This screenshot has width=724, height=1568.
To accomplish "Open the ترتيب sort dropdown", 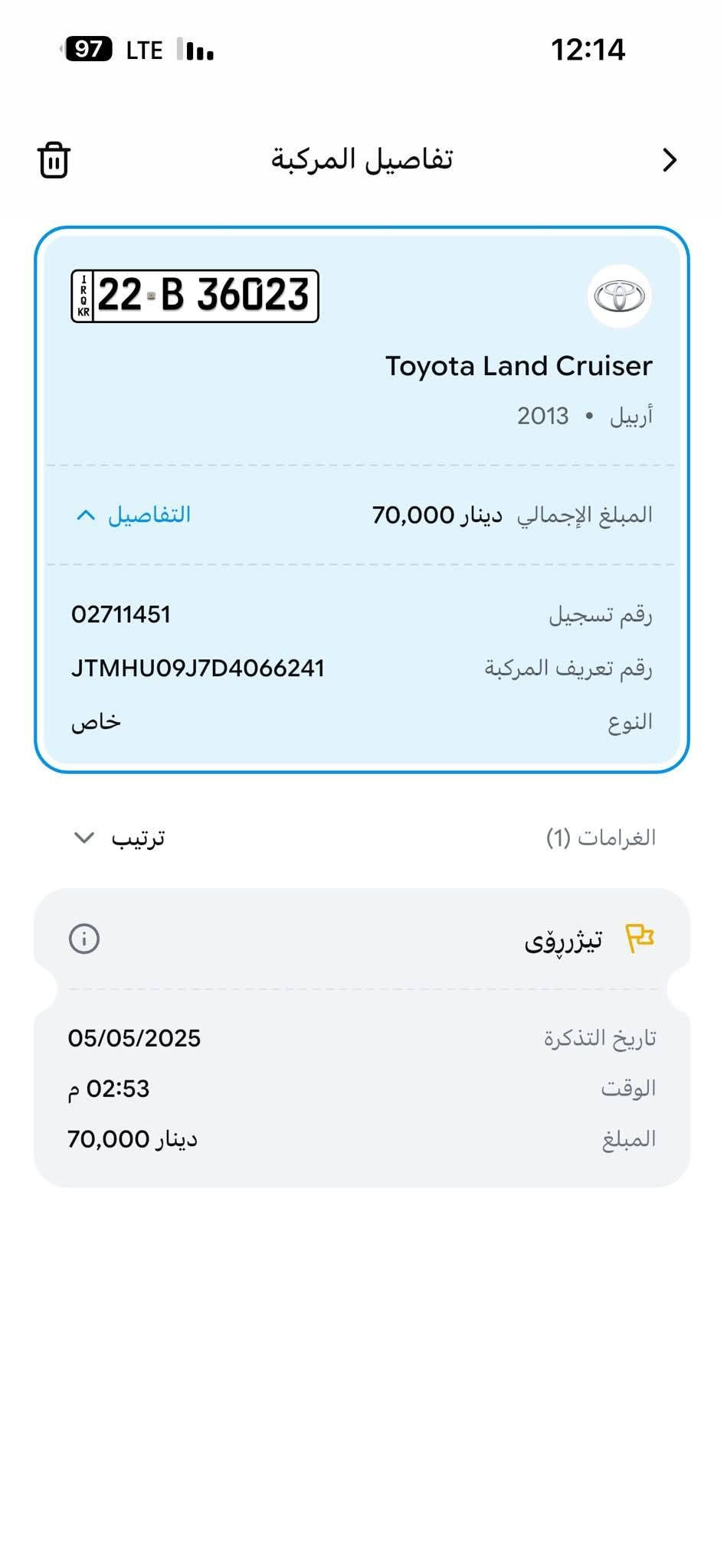I will [119, 838].
